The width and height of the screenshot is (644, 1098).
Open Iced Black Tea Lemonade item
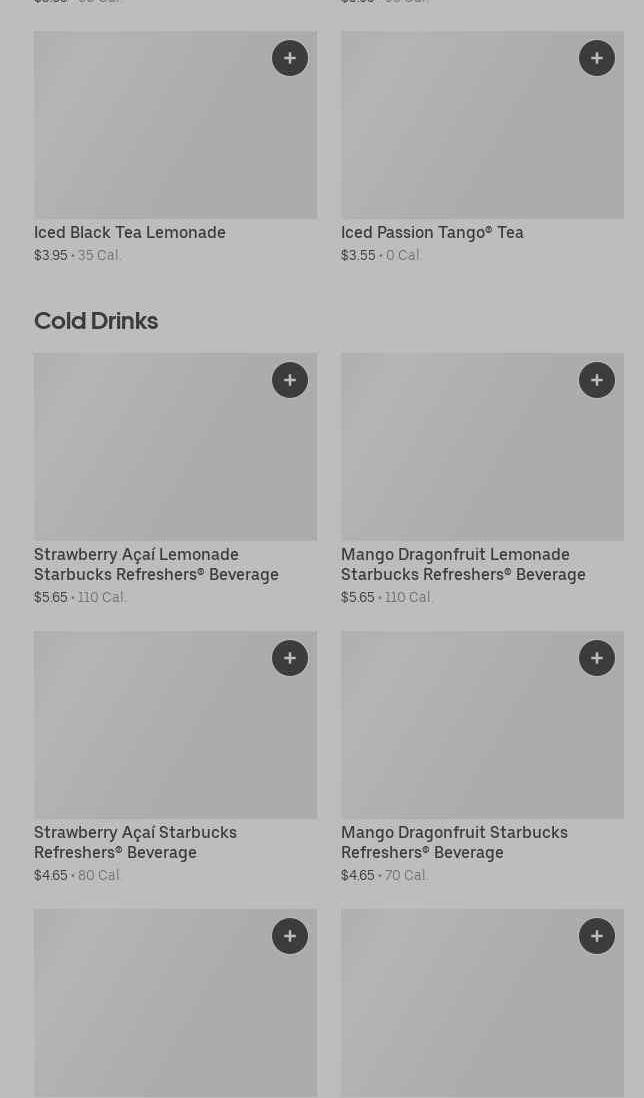coord(130,233)
